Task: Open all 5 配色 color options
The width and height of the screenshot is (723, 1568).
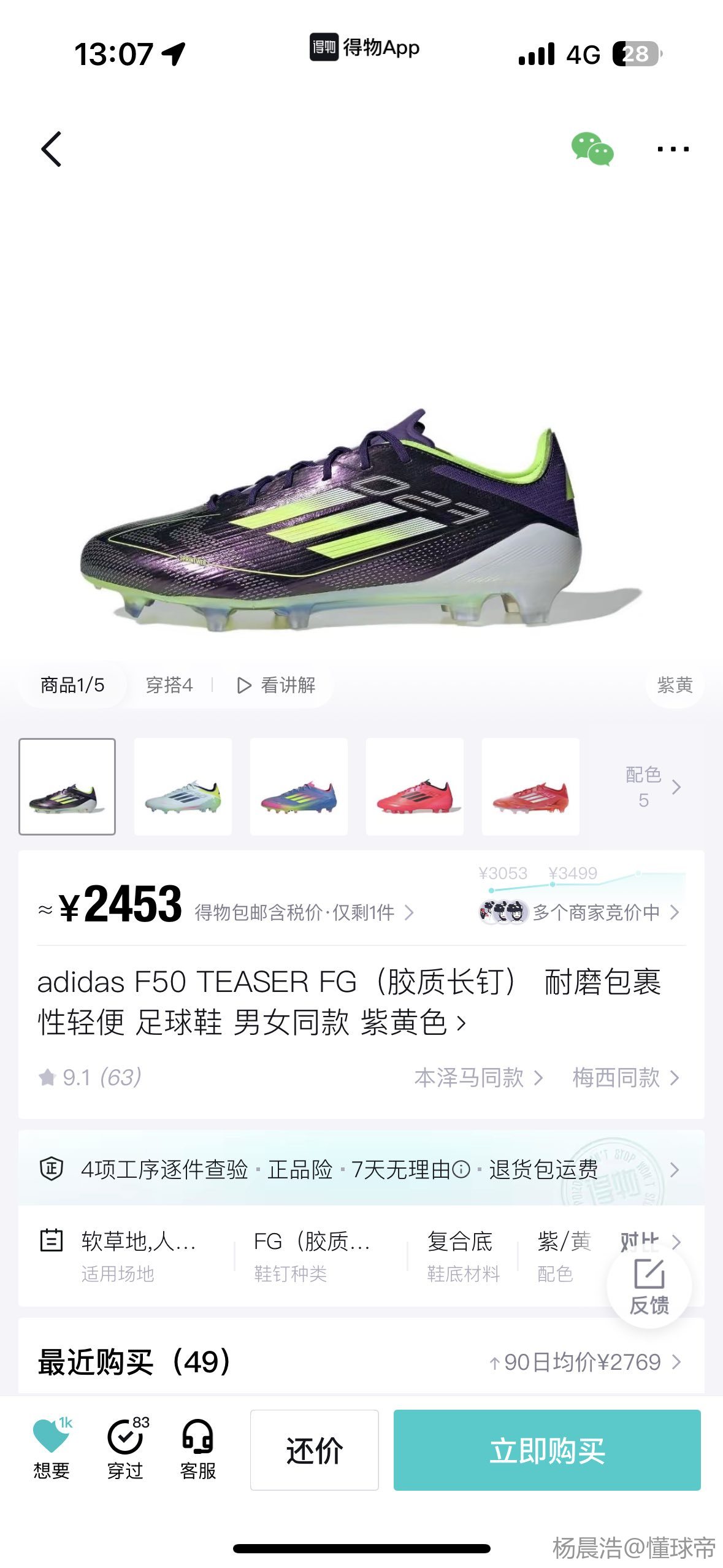Action: 652,786
